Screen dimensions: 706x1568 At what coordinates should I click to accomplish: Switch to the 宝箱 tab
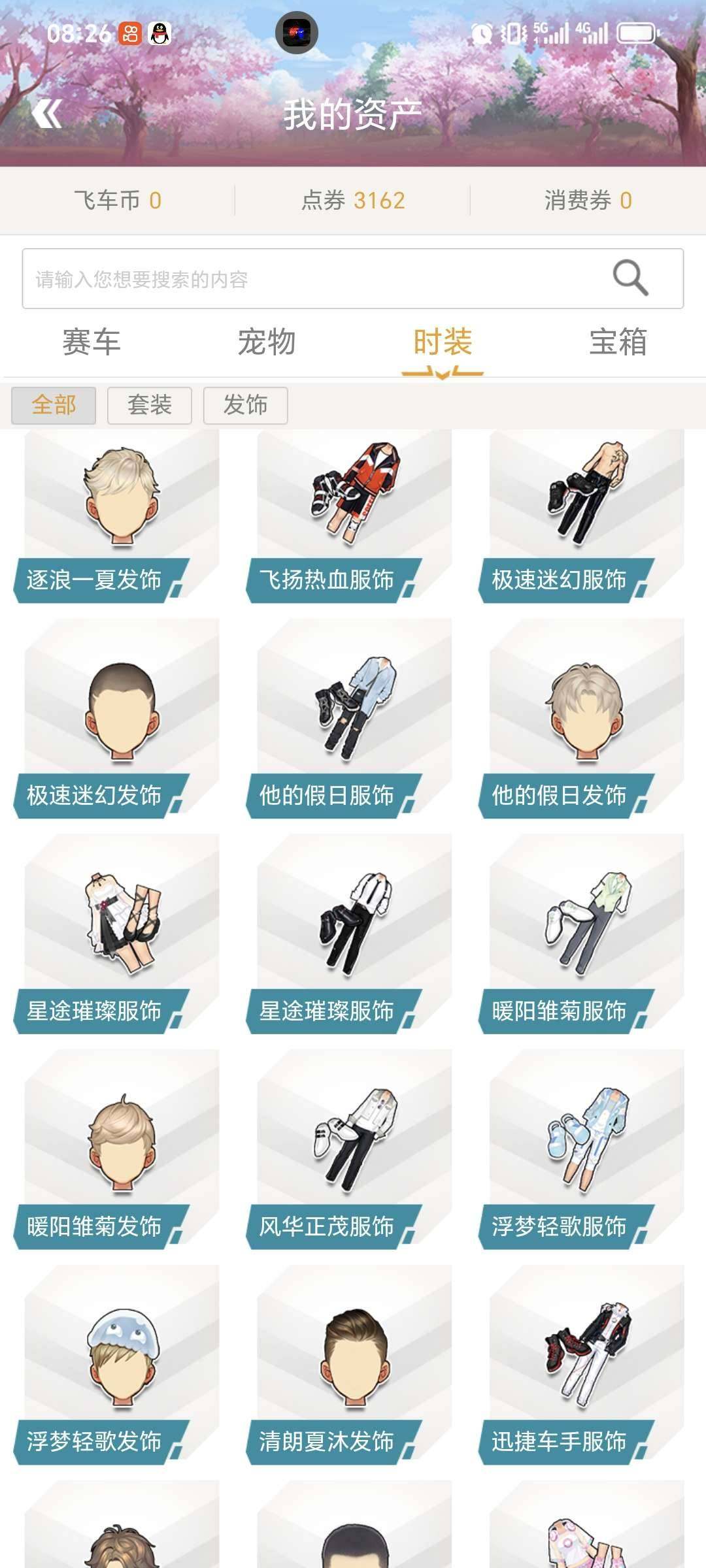[x=618, y=342]
